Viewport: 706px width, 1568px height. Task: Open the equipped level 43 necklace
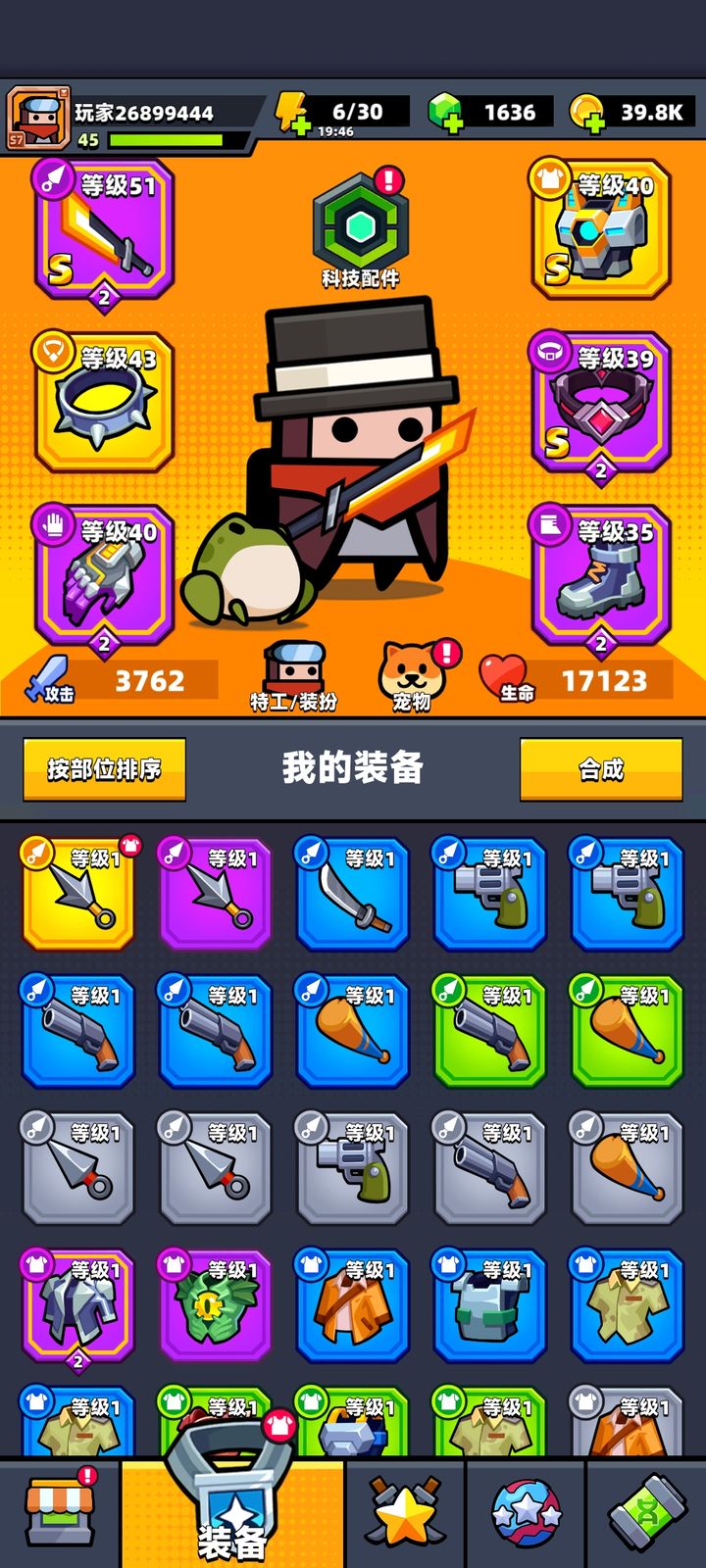104,402
